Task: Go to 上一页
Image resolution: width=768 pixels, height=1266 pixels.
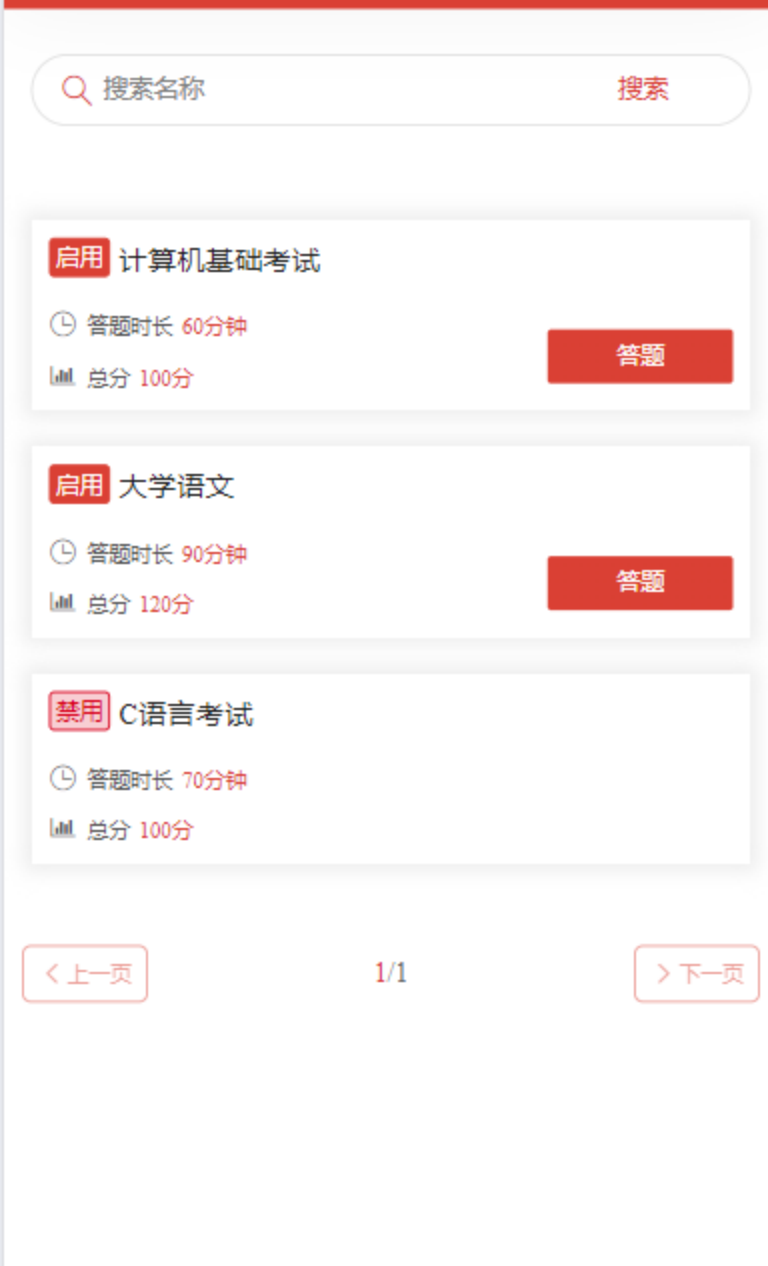Action: pyautogui.click(x=85, y=974)
